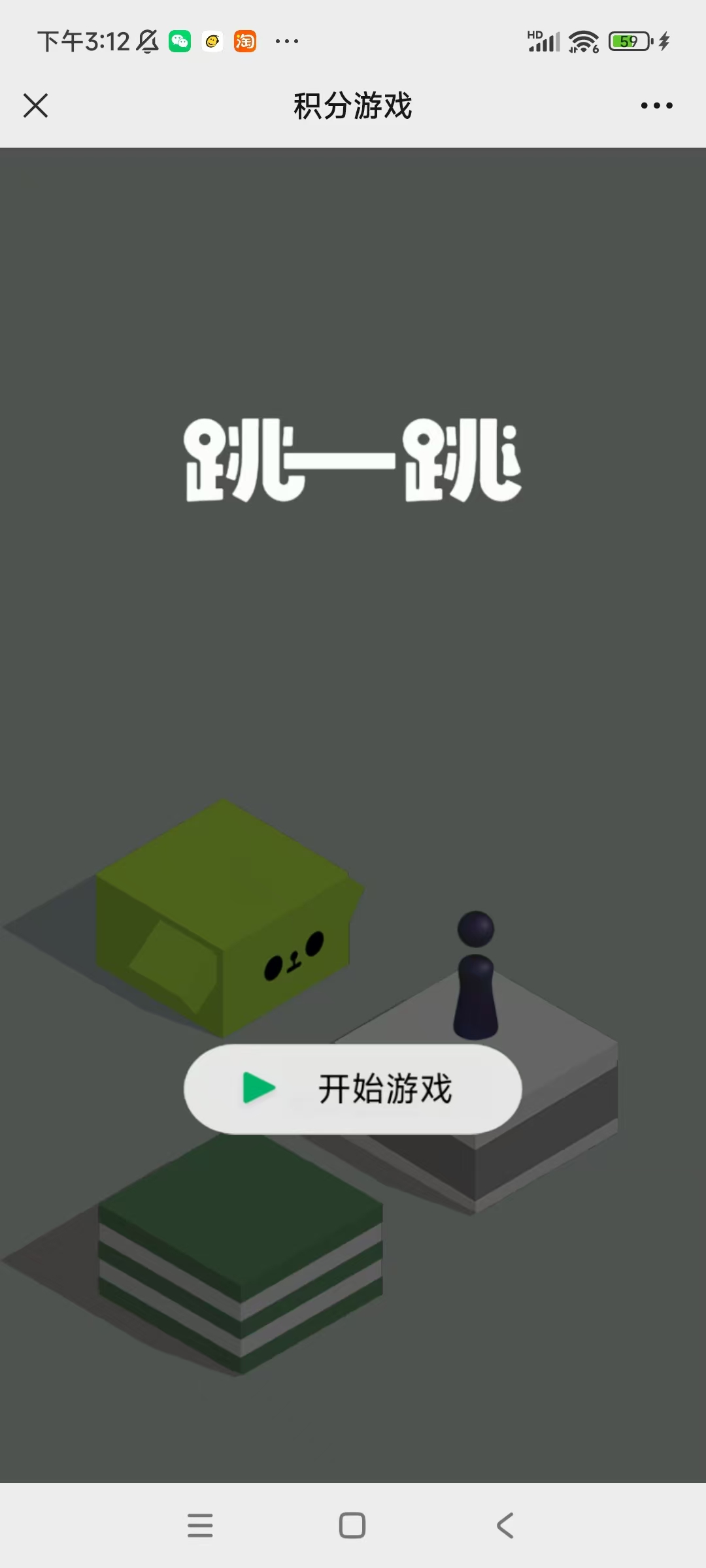Open recent apps from navigation bar
The height and width of the screenshot is (1568, 706).
click(x=200, y=1526)
